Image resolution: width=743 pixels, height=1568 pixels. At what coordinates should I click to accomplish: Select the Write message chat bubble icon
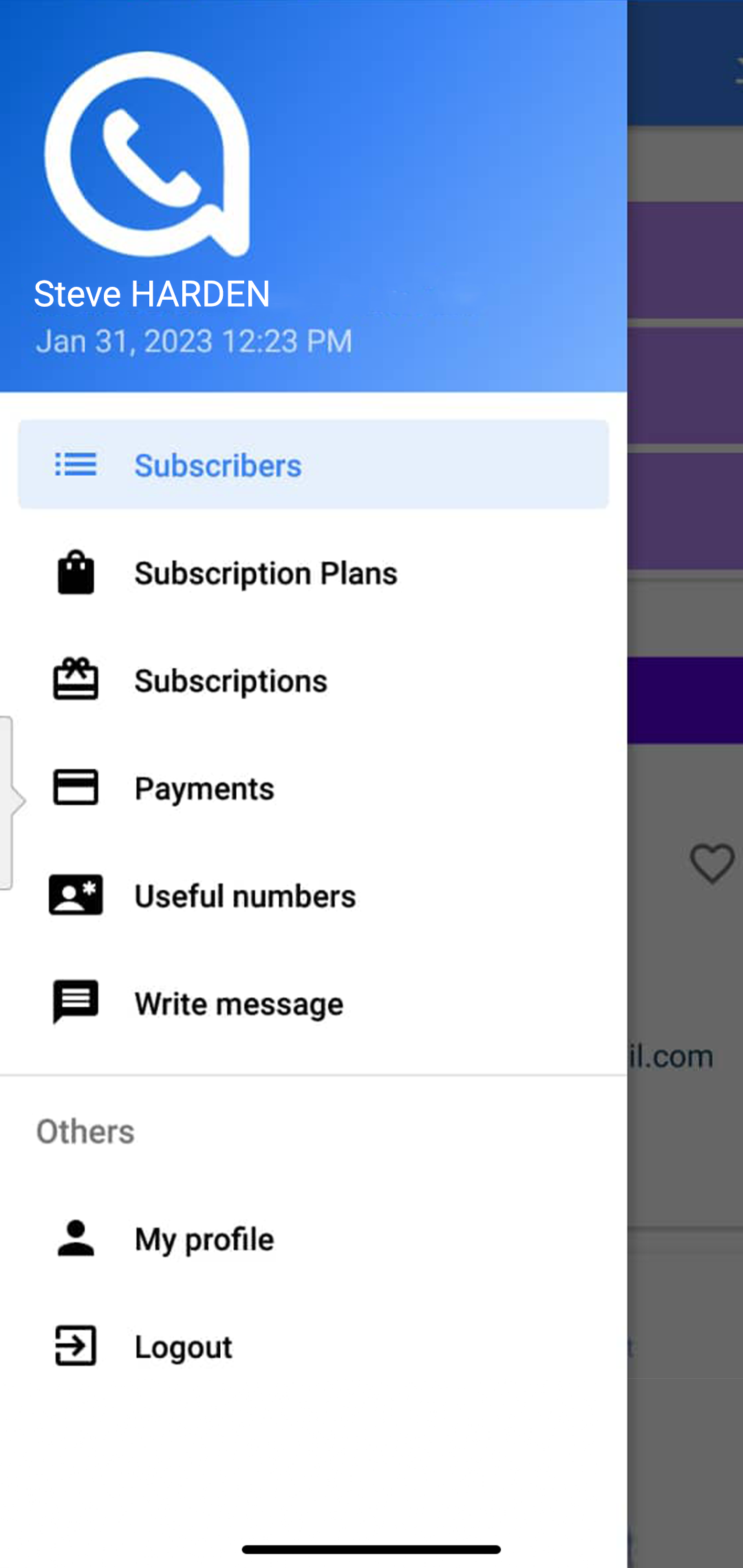pos(75,1002)
